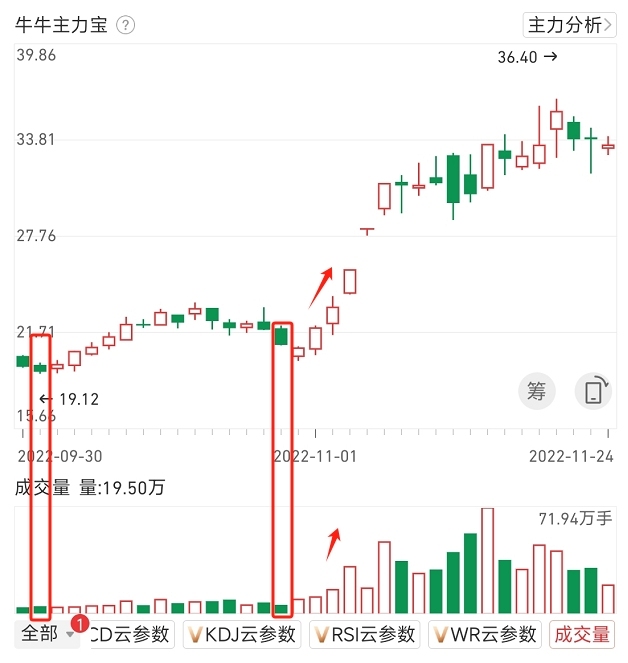Open the 主力分析 panel
Screen dimensions: 628x663
[x=568, y=26]
